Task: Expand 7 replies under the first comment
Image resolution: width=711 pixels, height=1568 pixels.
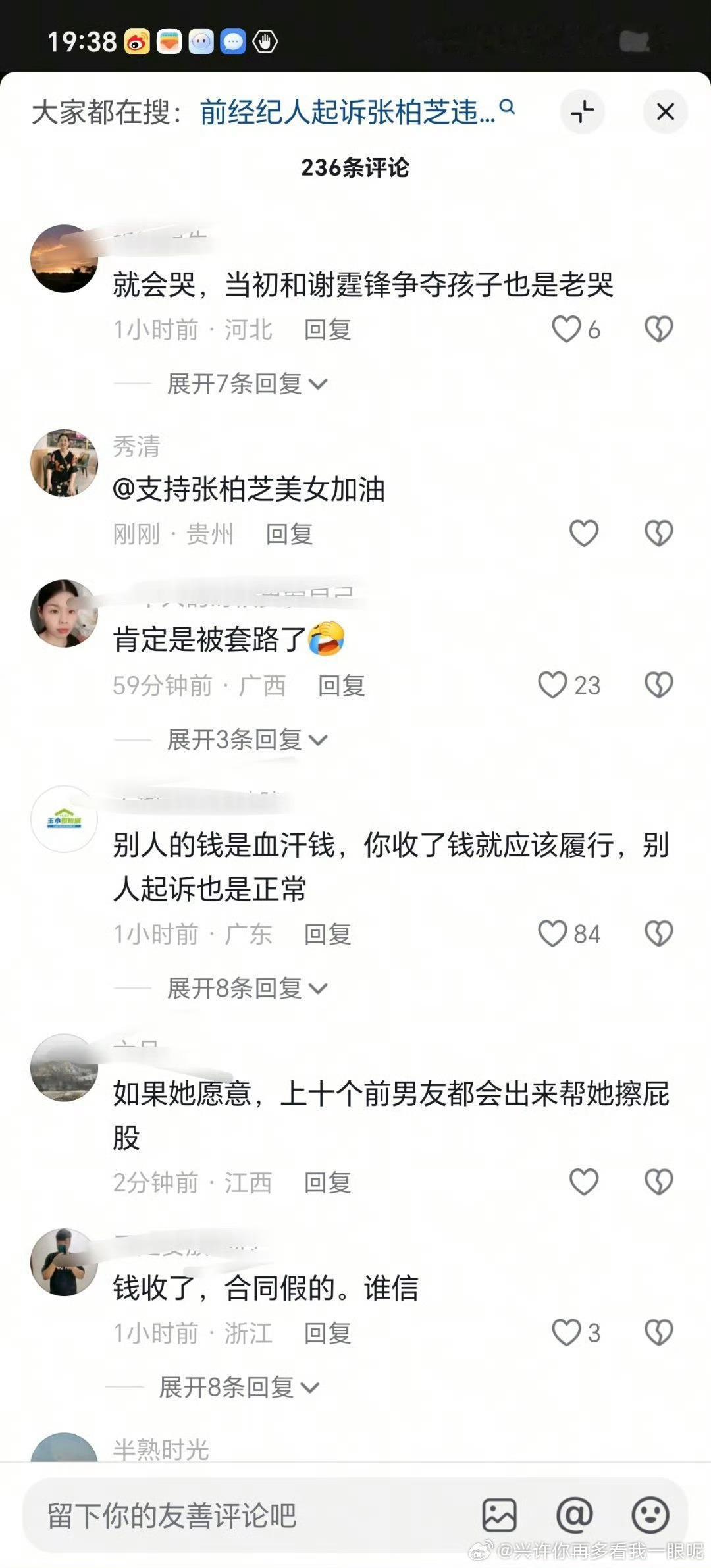Action: tap(244, 382)
